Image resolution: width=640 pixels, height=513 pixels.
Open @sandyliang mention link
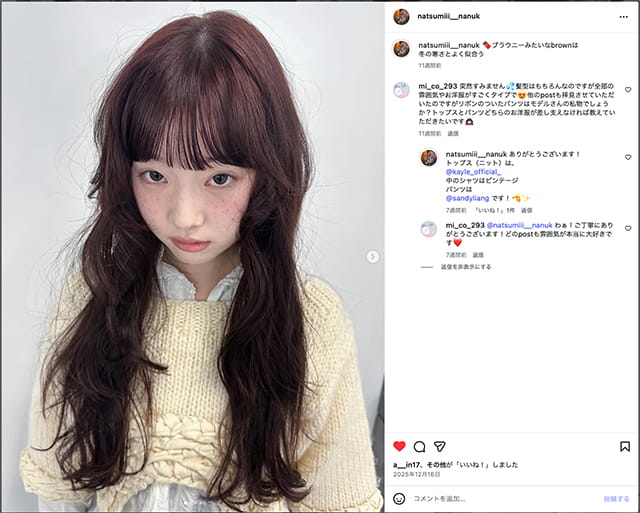pyautogui.click(x=467, y=198)
